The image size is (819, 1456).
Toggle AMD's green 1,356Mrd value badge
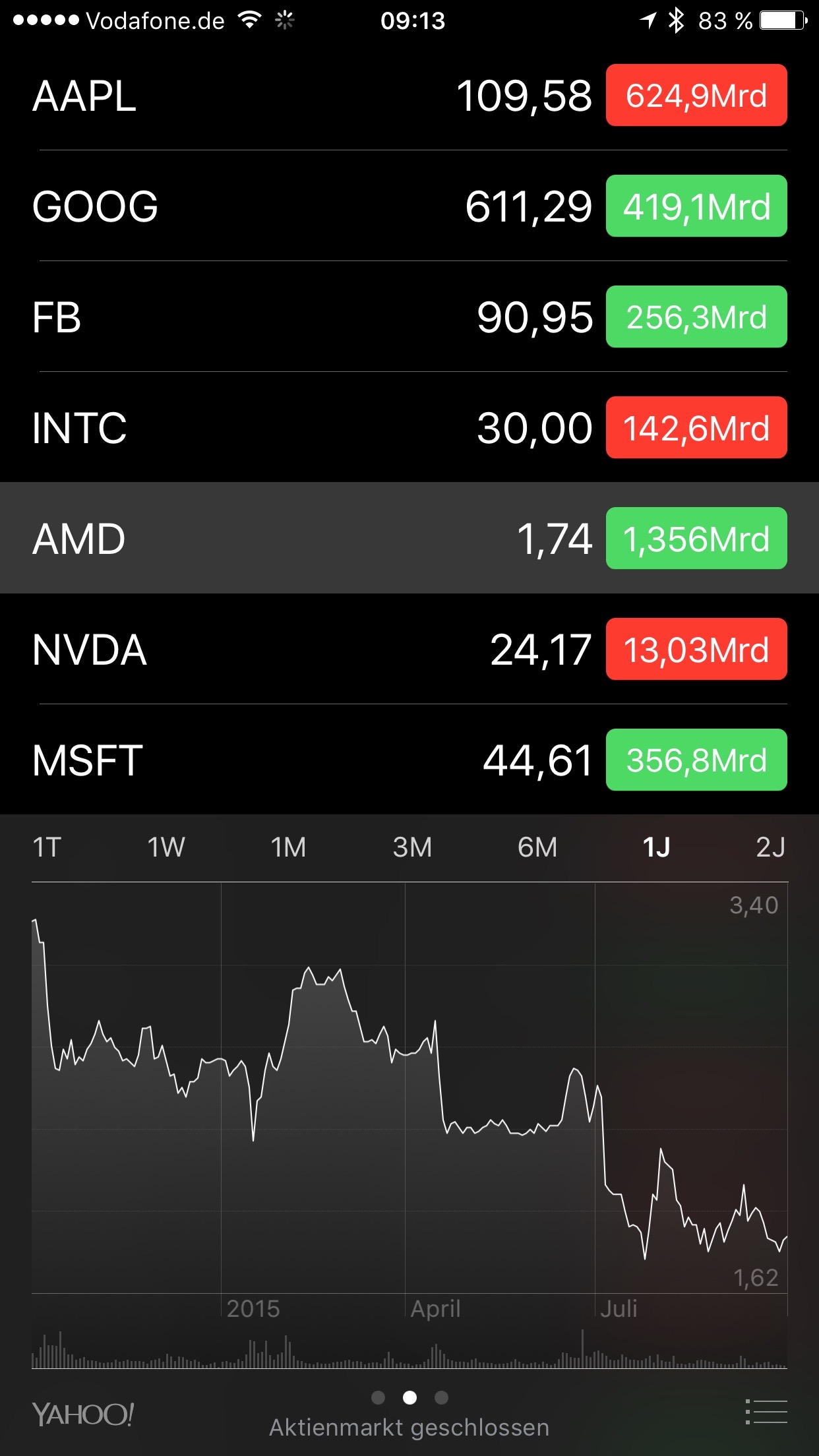click(x=696, y=538)
